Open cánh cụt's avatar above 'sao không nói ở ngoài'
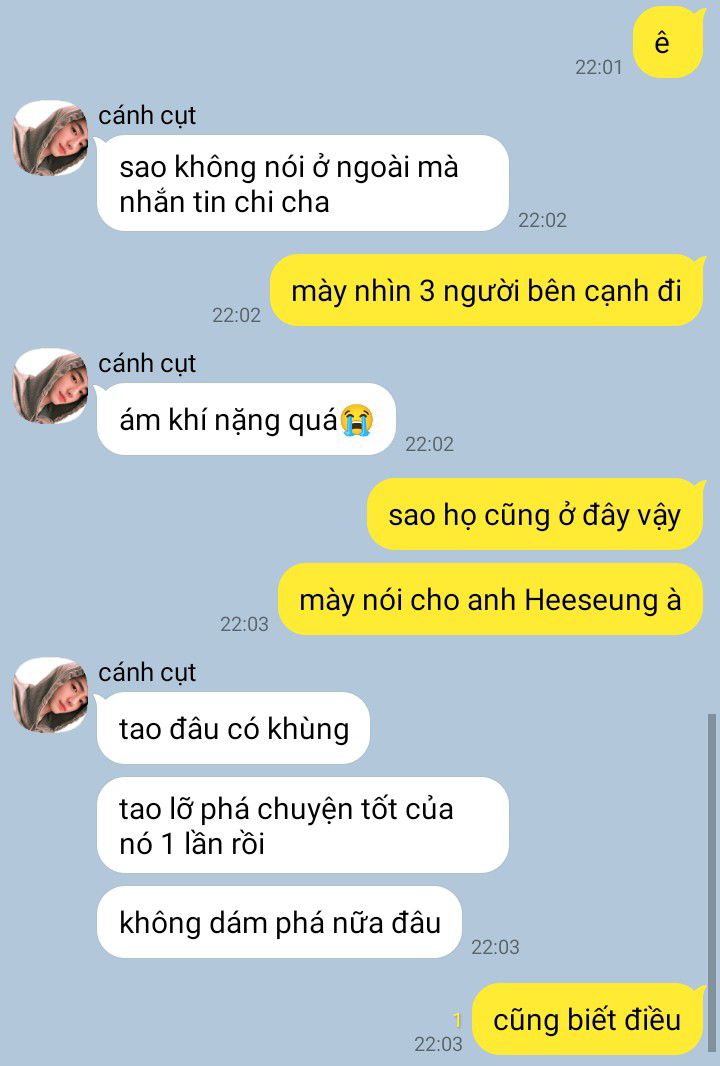The height and width of the screenshot is (1066, 720). pos(51,138)
